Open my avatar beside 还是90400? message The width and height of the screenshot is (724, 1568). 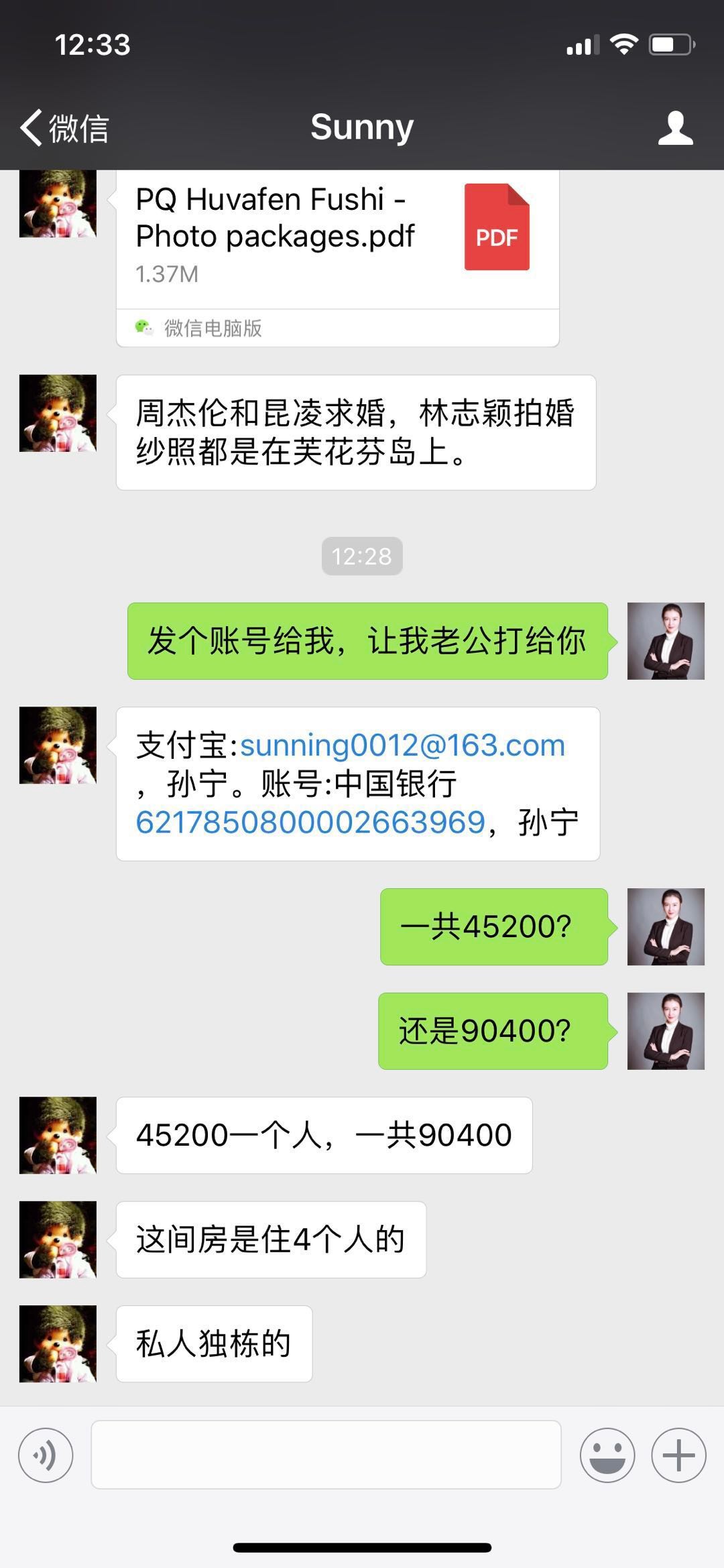pos(666,1030)
